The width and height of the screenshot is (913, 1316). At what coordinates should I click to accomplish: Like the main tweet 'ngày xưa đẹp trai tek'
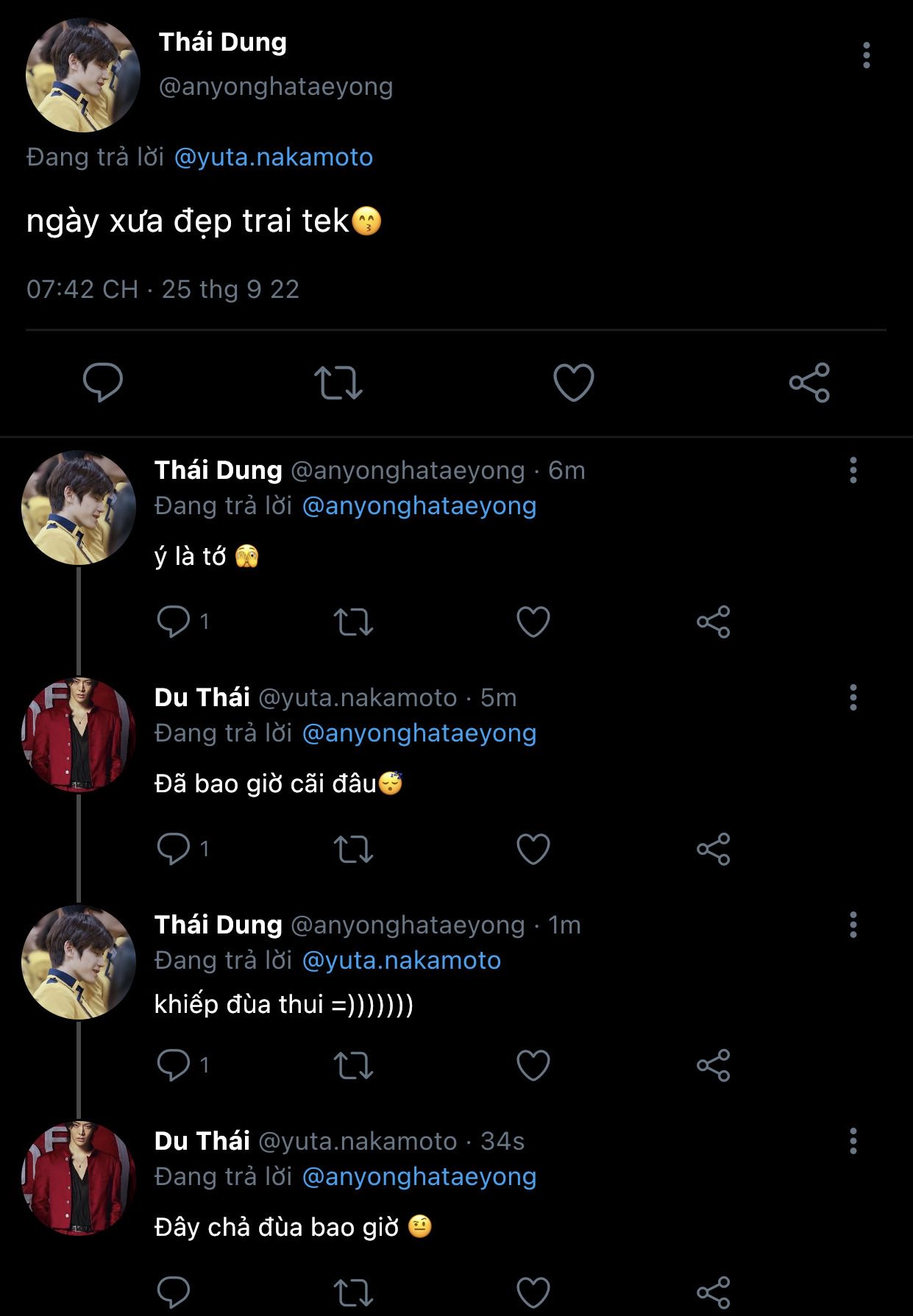click(x=573, y=383)
